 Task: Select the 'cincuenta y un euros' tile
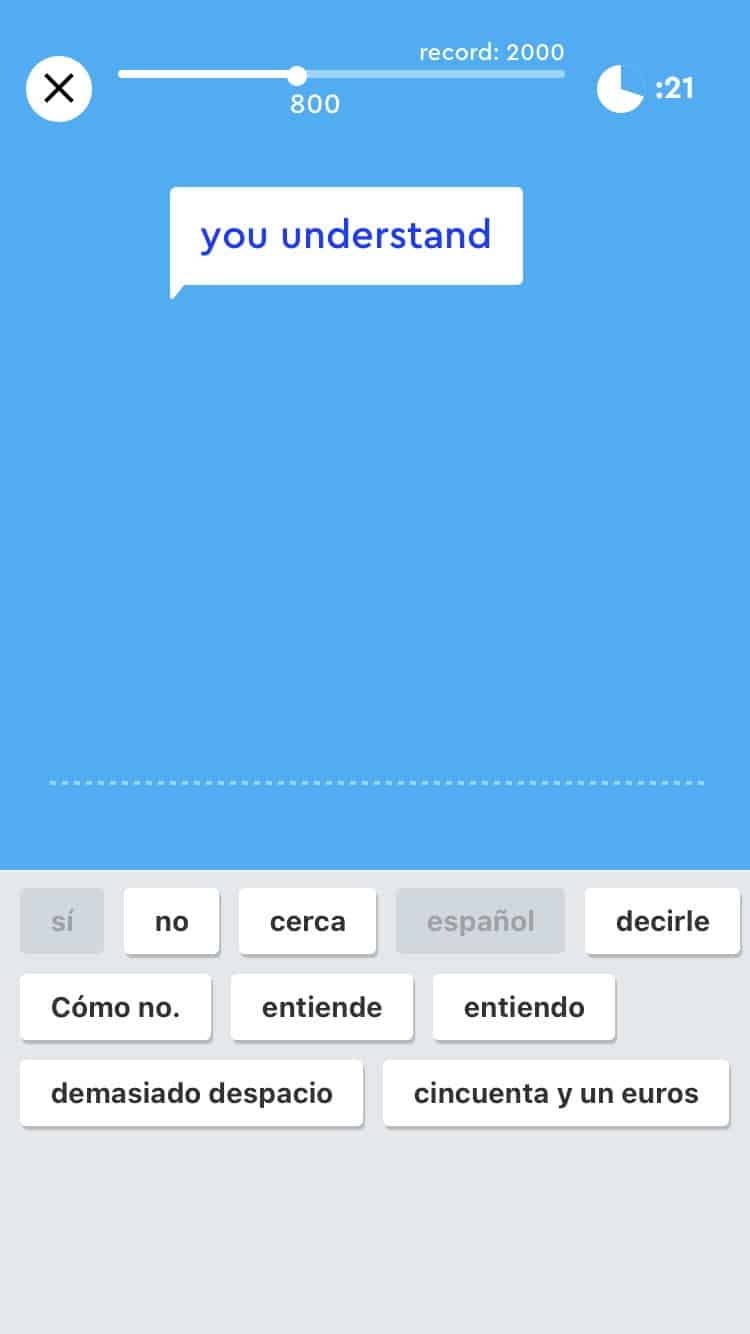click(555, 1093)
